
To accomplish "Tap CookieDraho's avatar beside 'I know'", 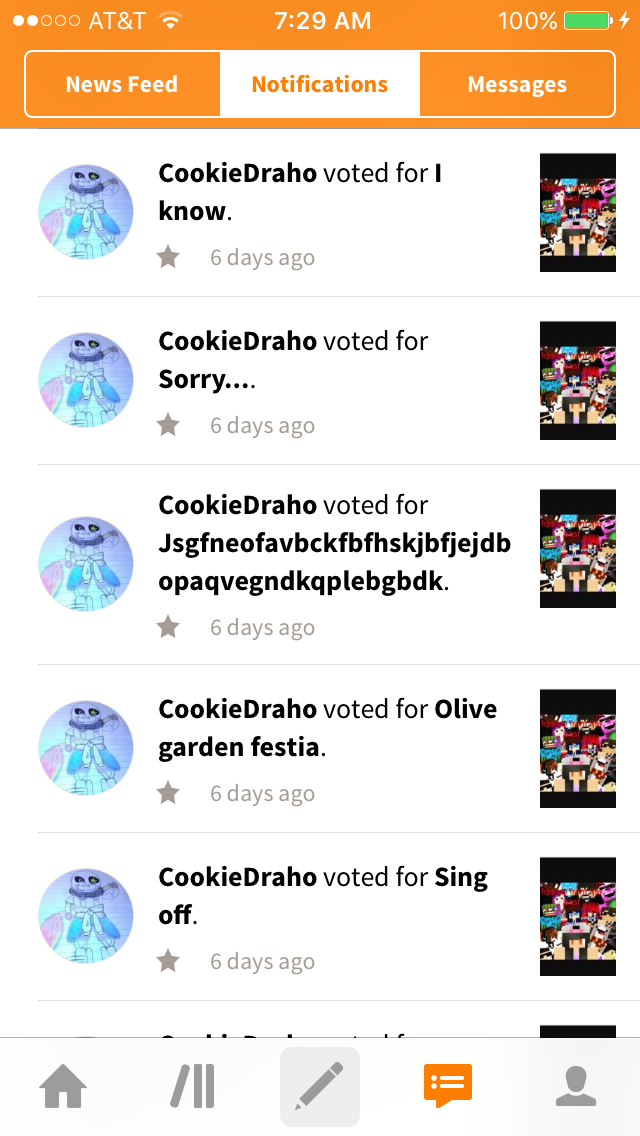I will click(86, 212).
